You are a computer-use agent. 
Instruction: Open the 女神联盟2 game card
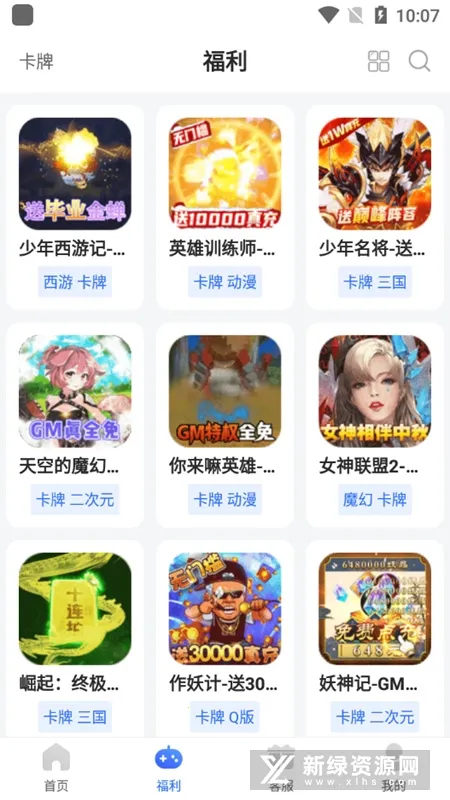click(375, 424)
